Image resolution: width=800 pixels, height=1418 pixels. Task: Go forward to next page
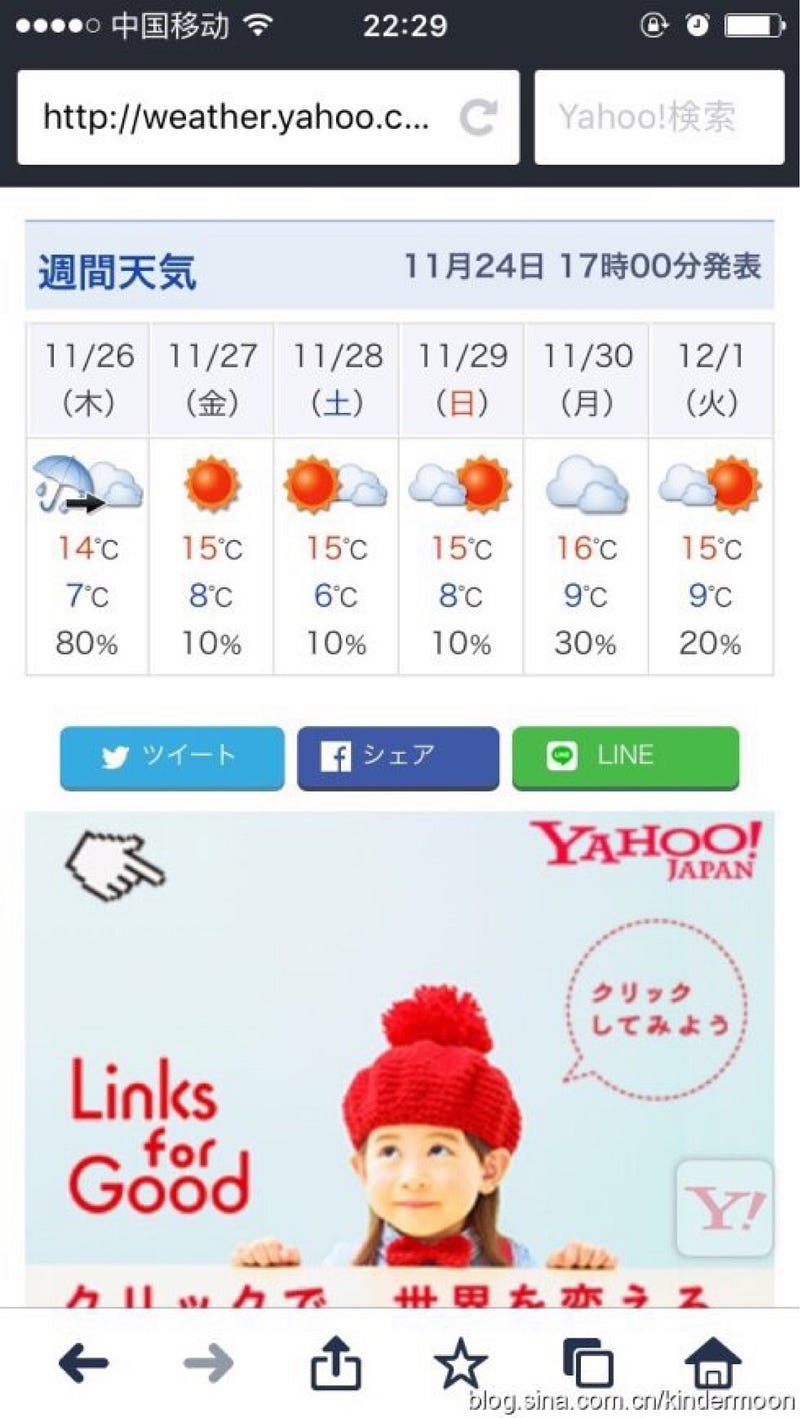(209, 1363)
